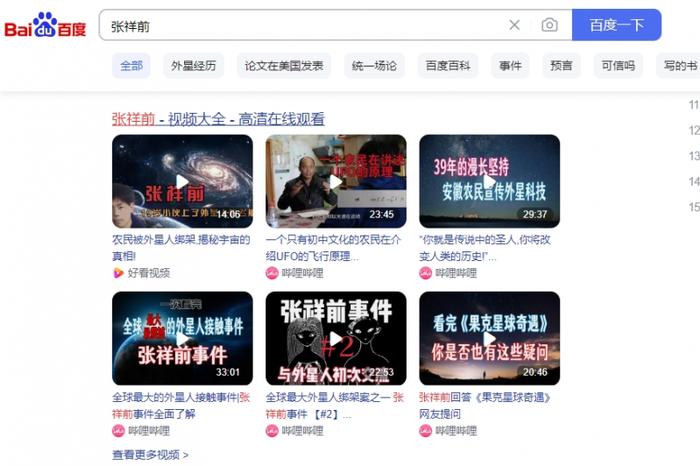Open 查看更多视频 link

point(150,455)
